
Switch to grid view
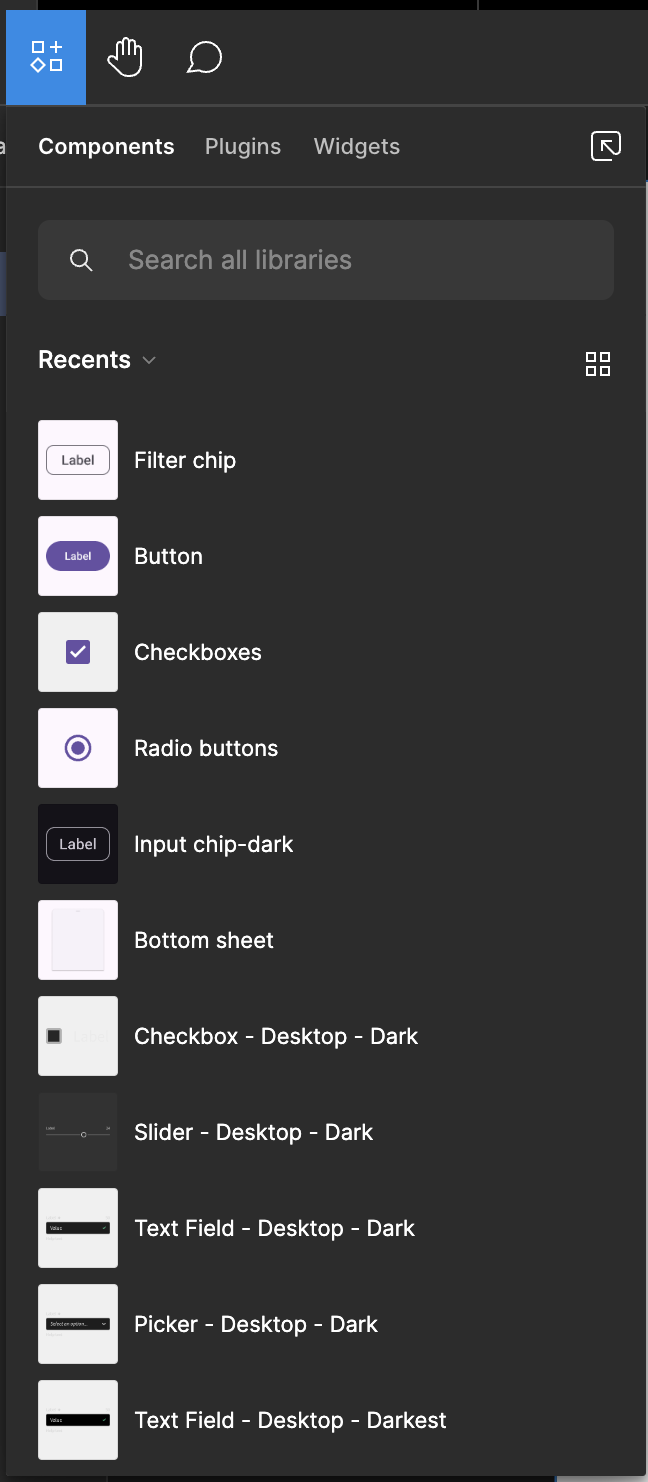coord(598,364)
